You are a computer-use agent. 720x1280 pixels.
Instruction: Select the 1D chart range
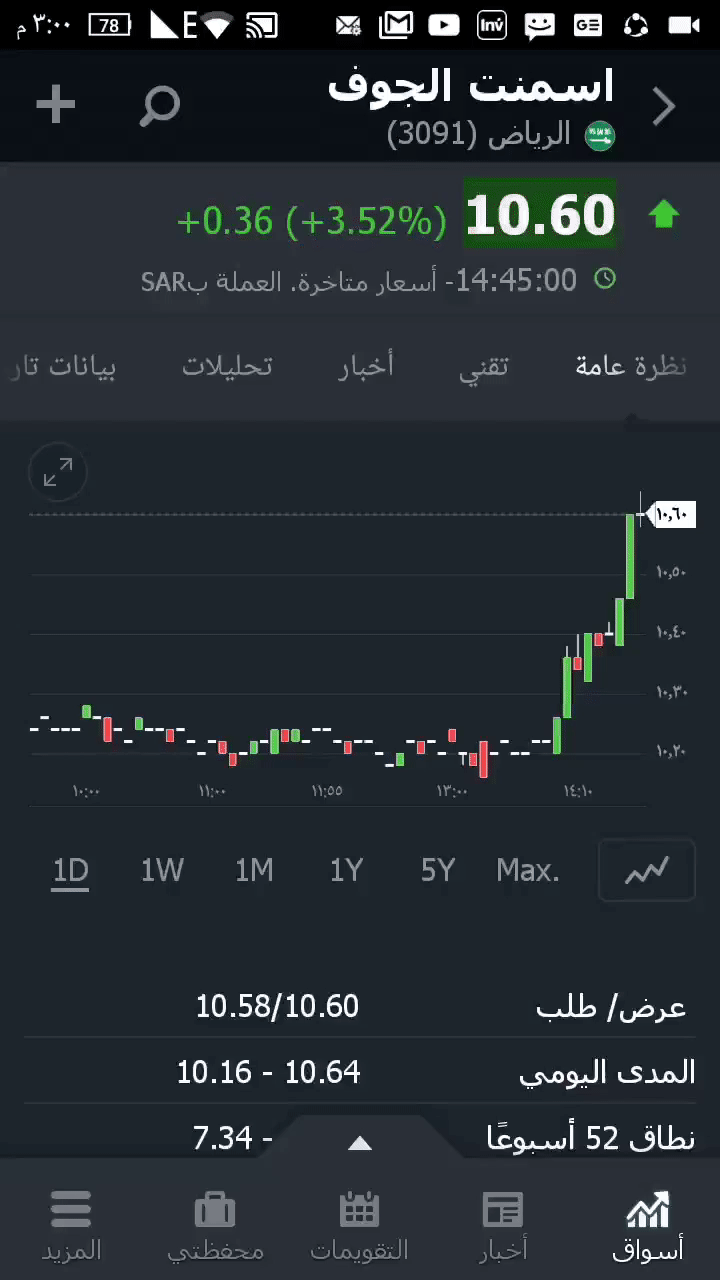tap(71, 871)
